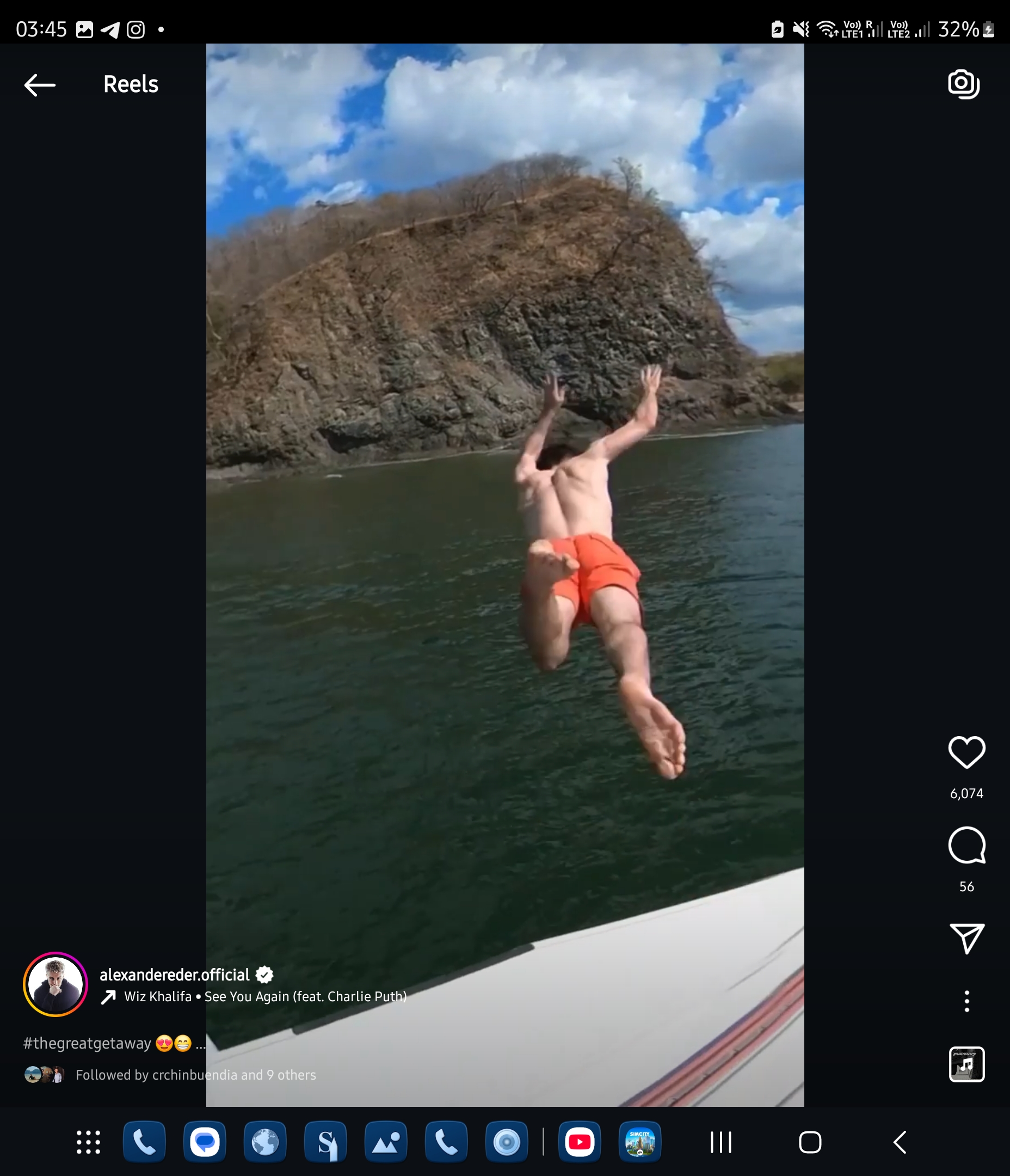Share this reel via send icon
The image size is (1010, 1176).
pos(966,938)
